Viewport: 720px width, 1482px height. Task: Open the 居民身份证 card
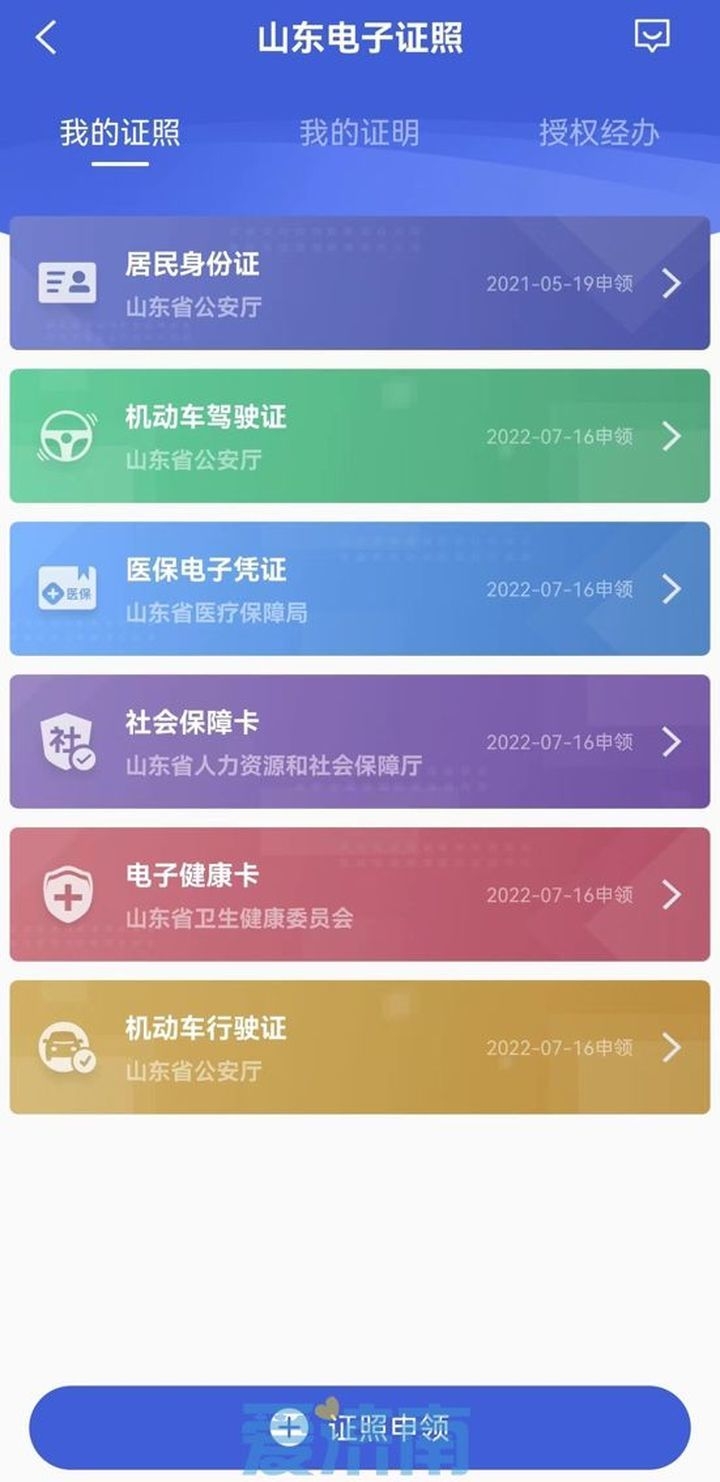(x=360, y=283)
